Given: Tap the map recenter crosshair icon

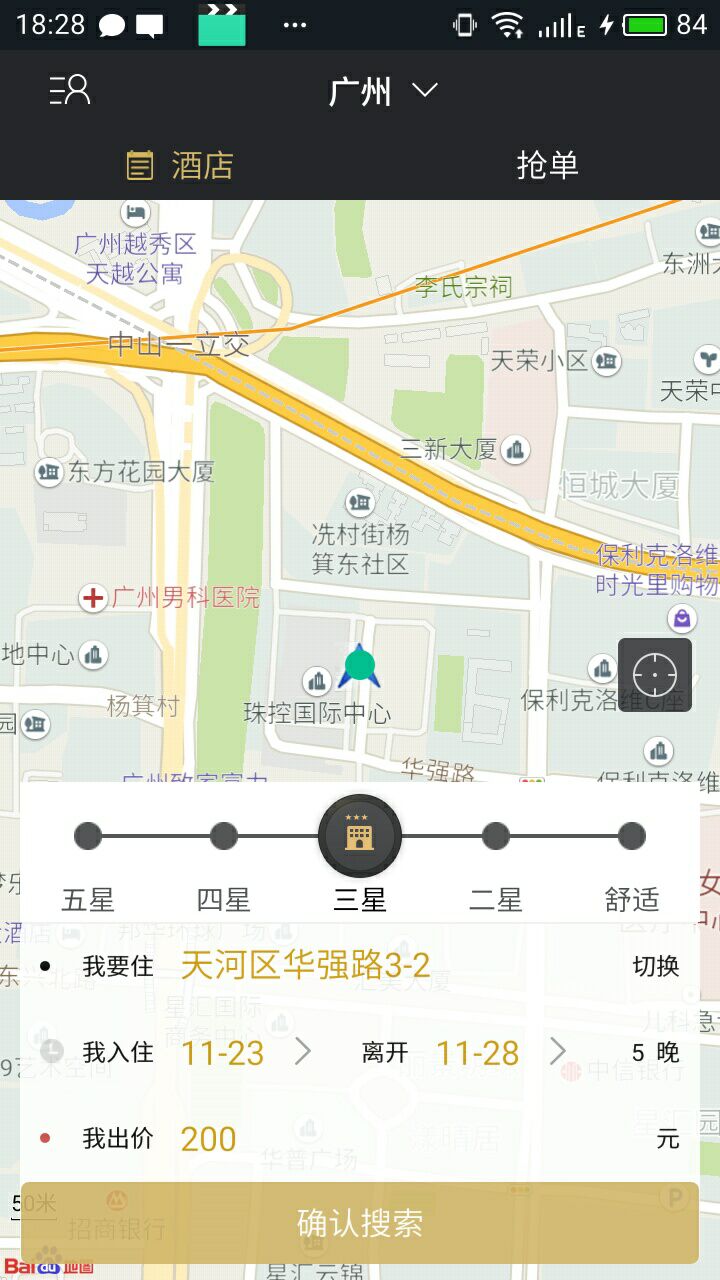Looking at the screenshot, I should 654,674.
